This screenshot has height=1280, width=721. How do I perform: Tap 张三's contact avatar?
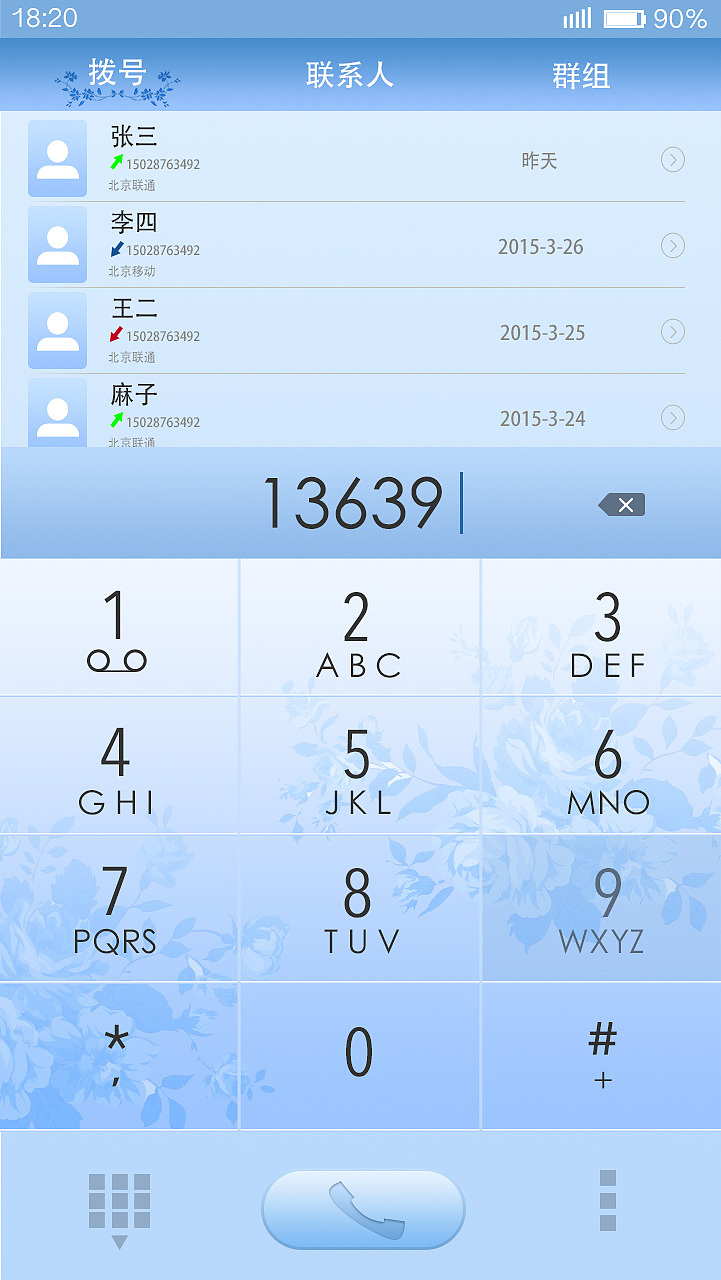tap(57, 159)
